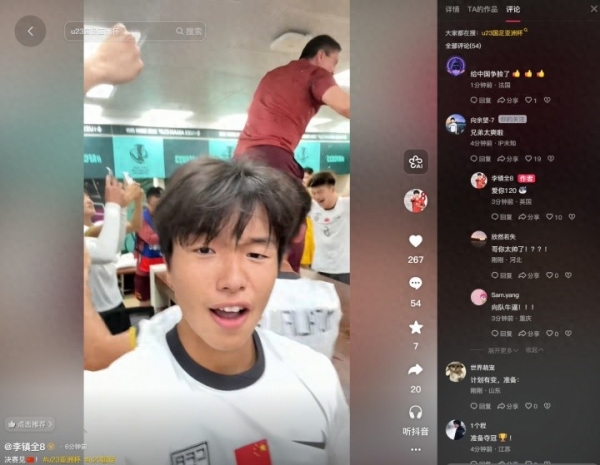The width and height of the screenshot is (600, 465).
Task: Open the search box above the video
Action: tap(137, 31)
